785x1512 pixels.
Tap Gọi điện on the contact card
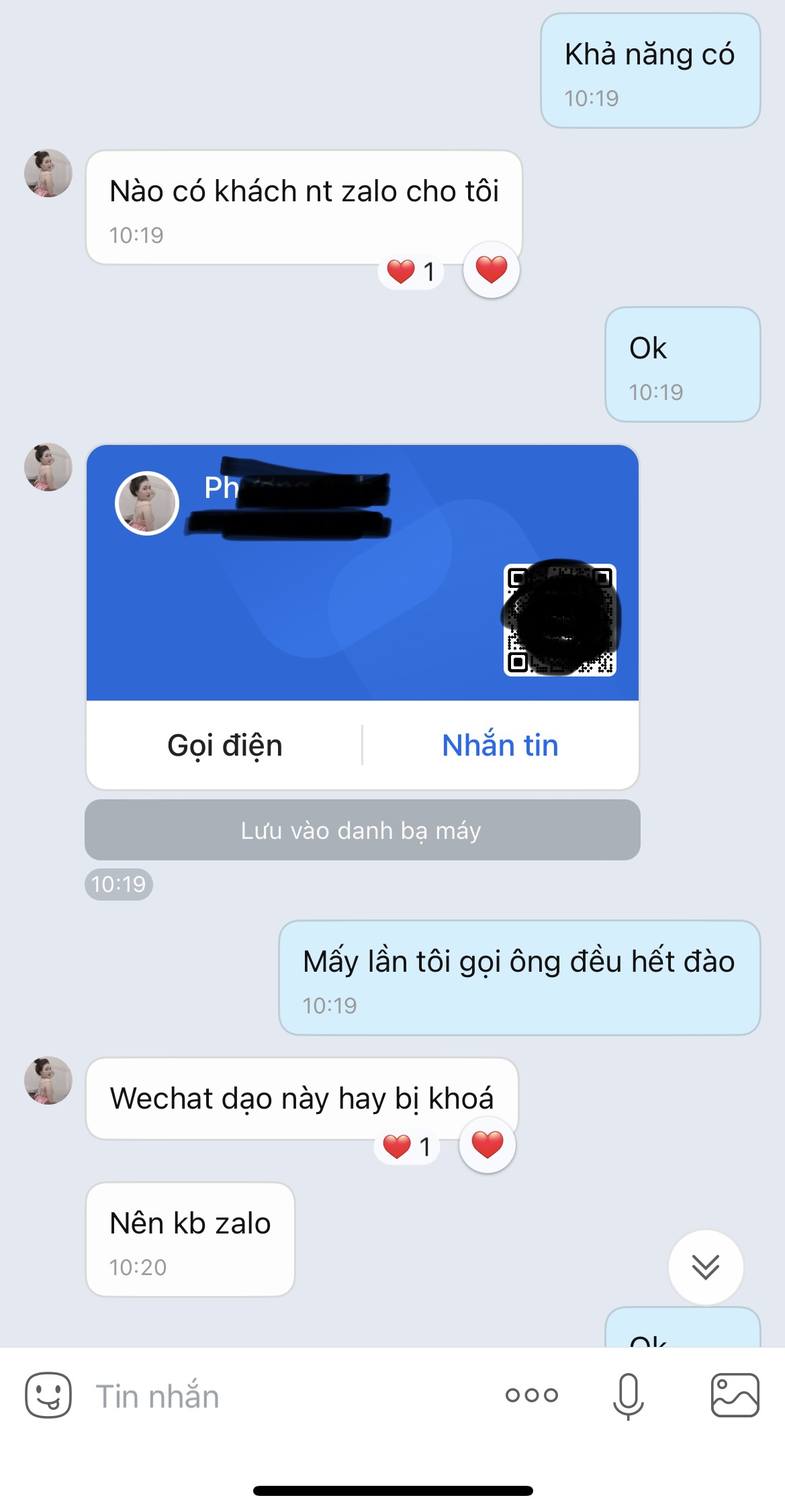click(x=224, y=745)
